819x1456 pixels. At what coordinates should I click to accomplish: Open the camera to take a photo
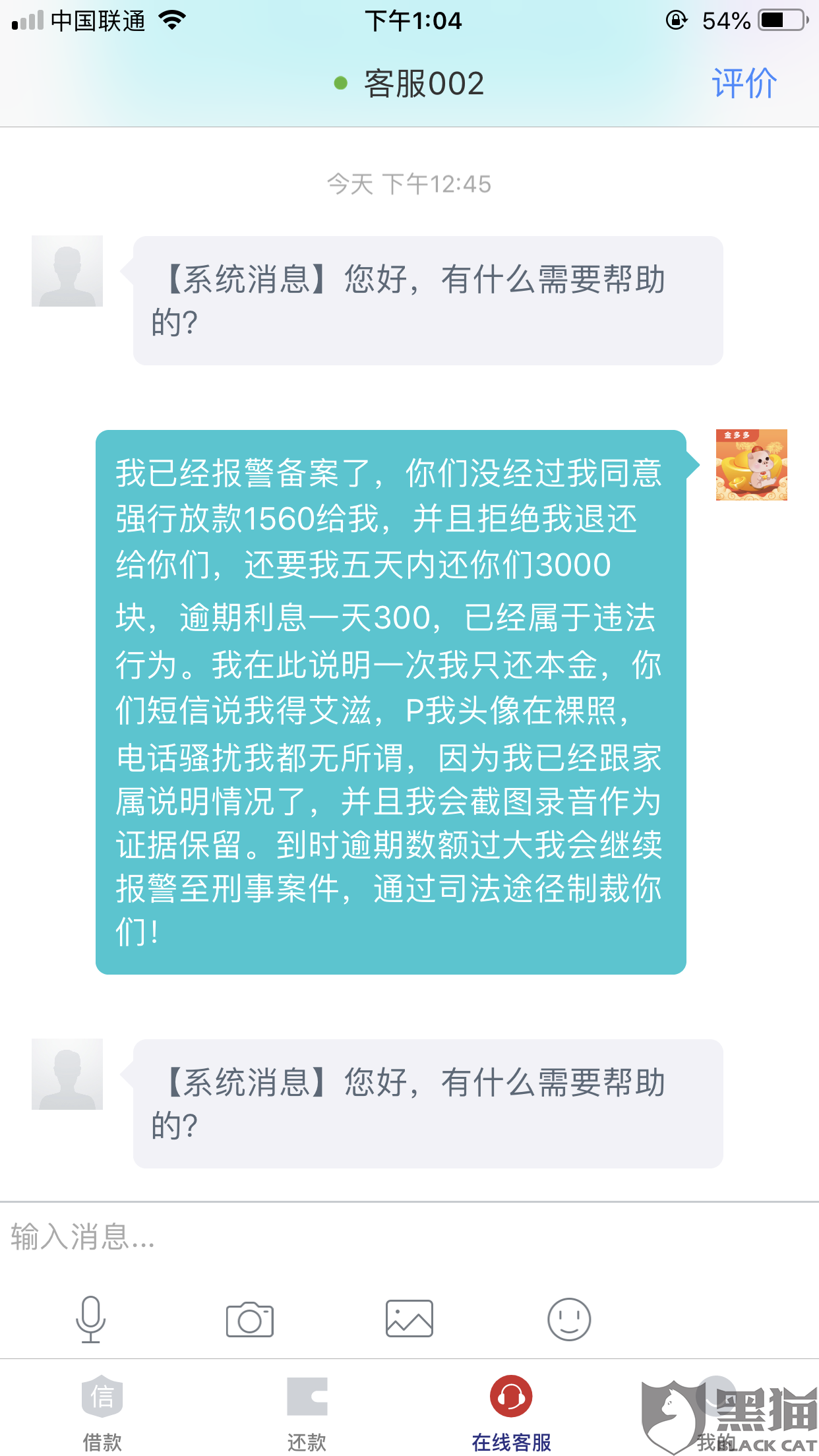[250, 1319]
